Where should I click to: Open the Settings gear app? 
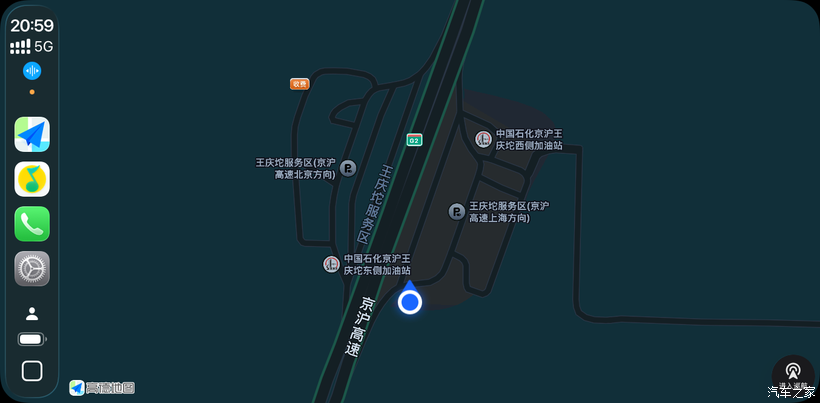pyautogui.click(x=32, y=269)
